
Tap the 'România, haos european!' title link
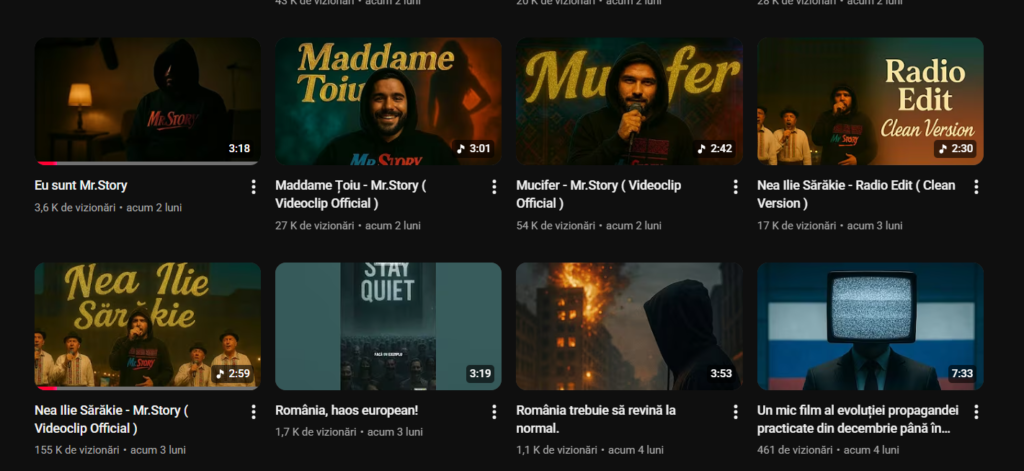(x=346, y=410)
